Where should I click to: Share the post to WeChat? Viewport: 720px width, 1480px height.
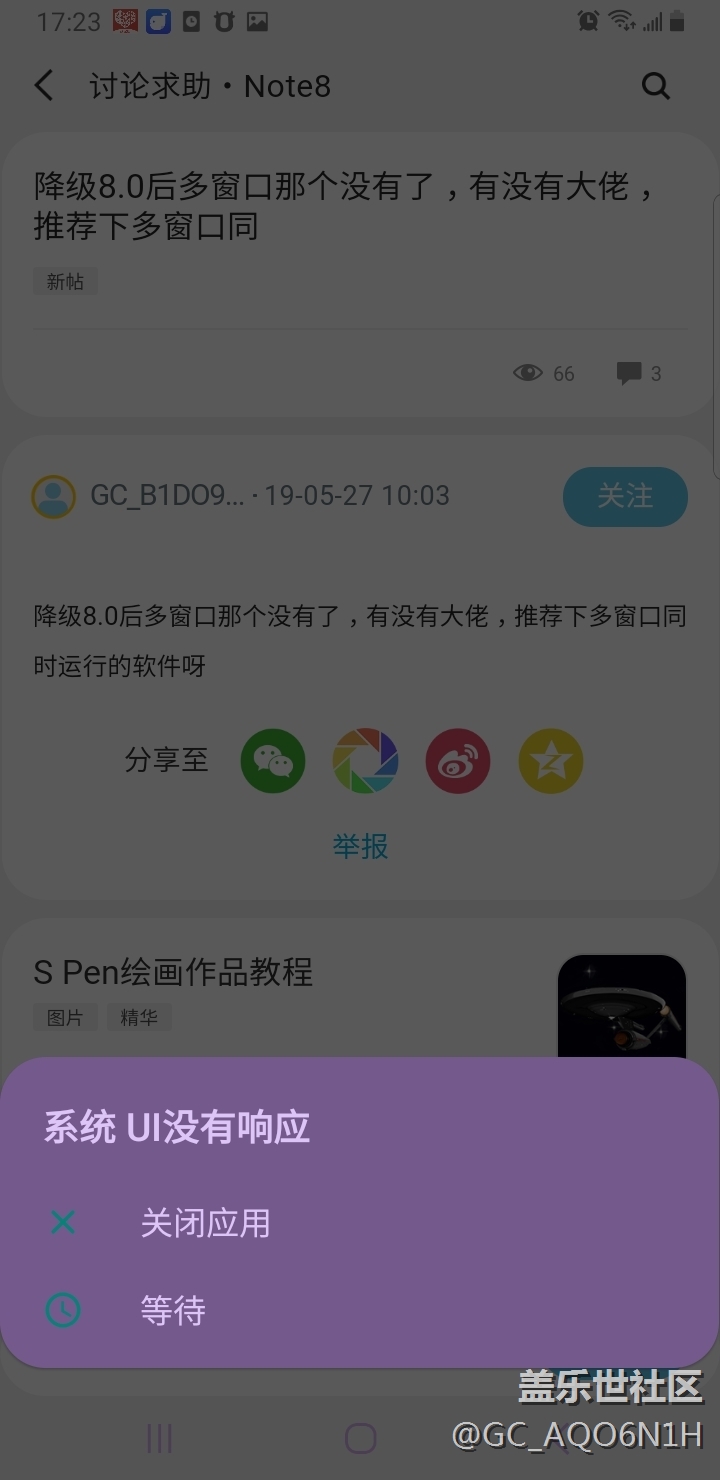(273, 761)
